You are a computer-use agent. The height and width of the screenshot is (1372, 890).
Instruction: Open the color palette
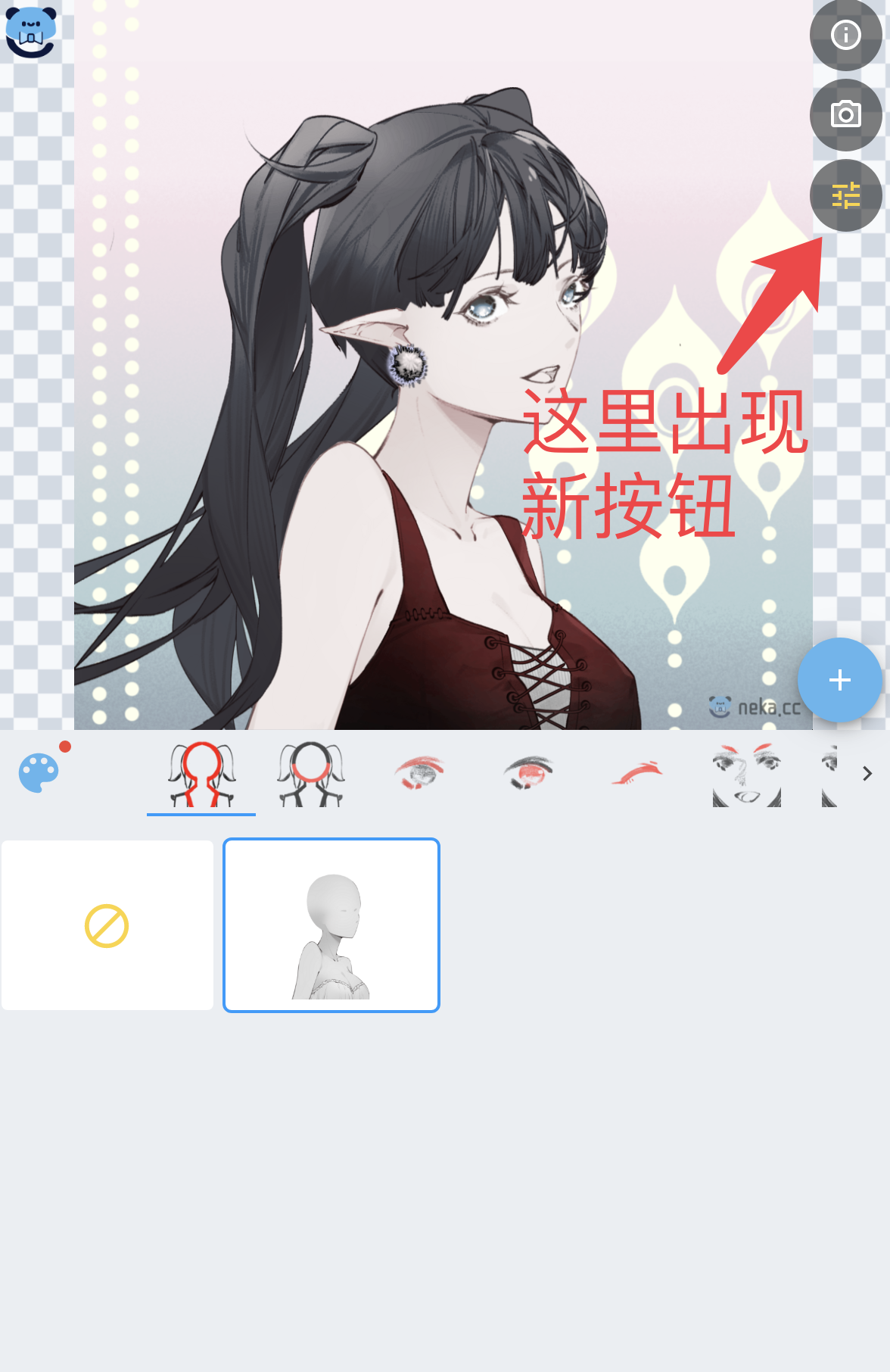39,773
